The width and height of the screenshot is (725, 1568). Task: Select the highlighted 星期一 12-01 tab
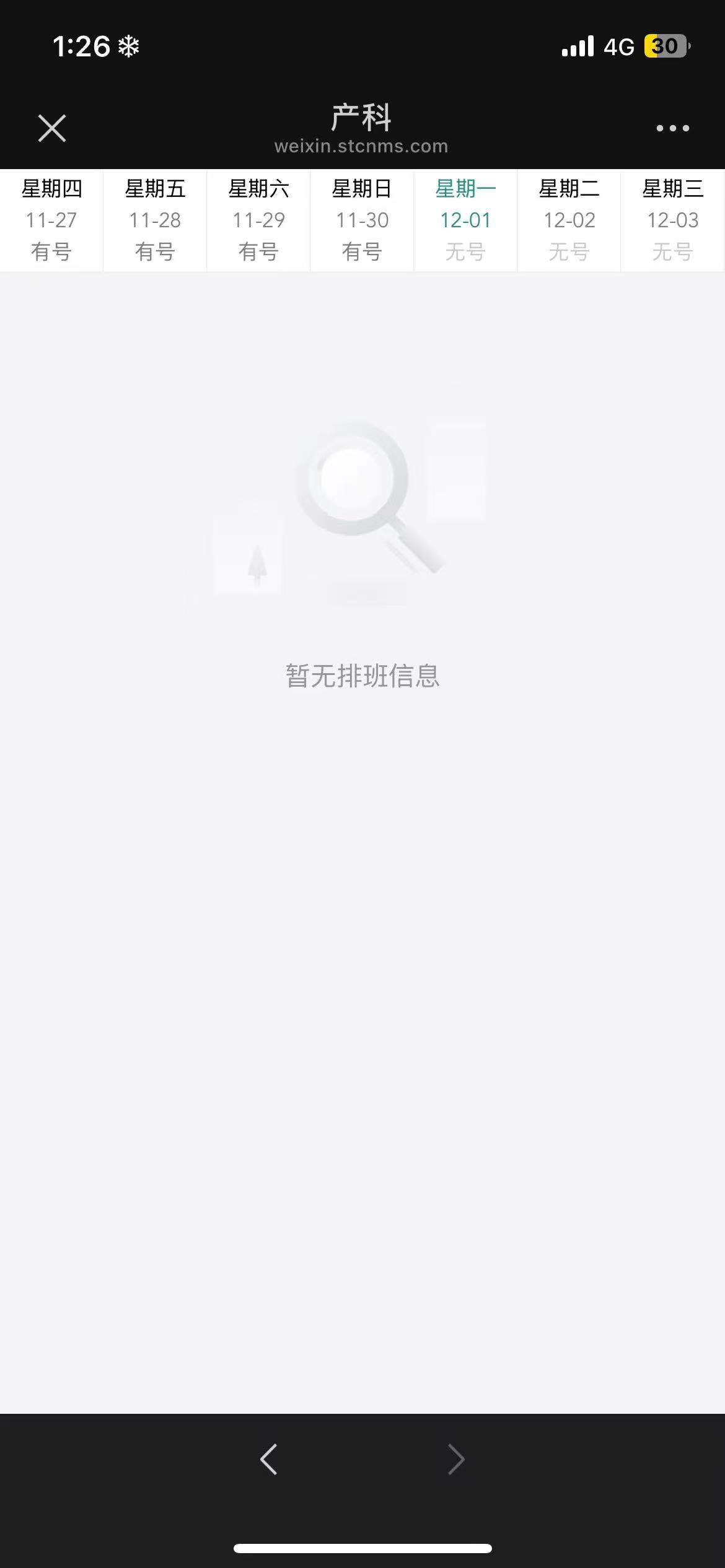(465, 220)
